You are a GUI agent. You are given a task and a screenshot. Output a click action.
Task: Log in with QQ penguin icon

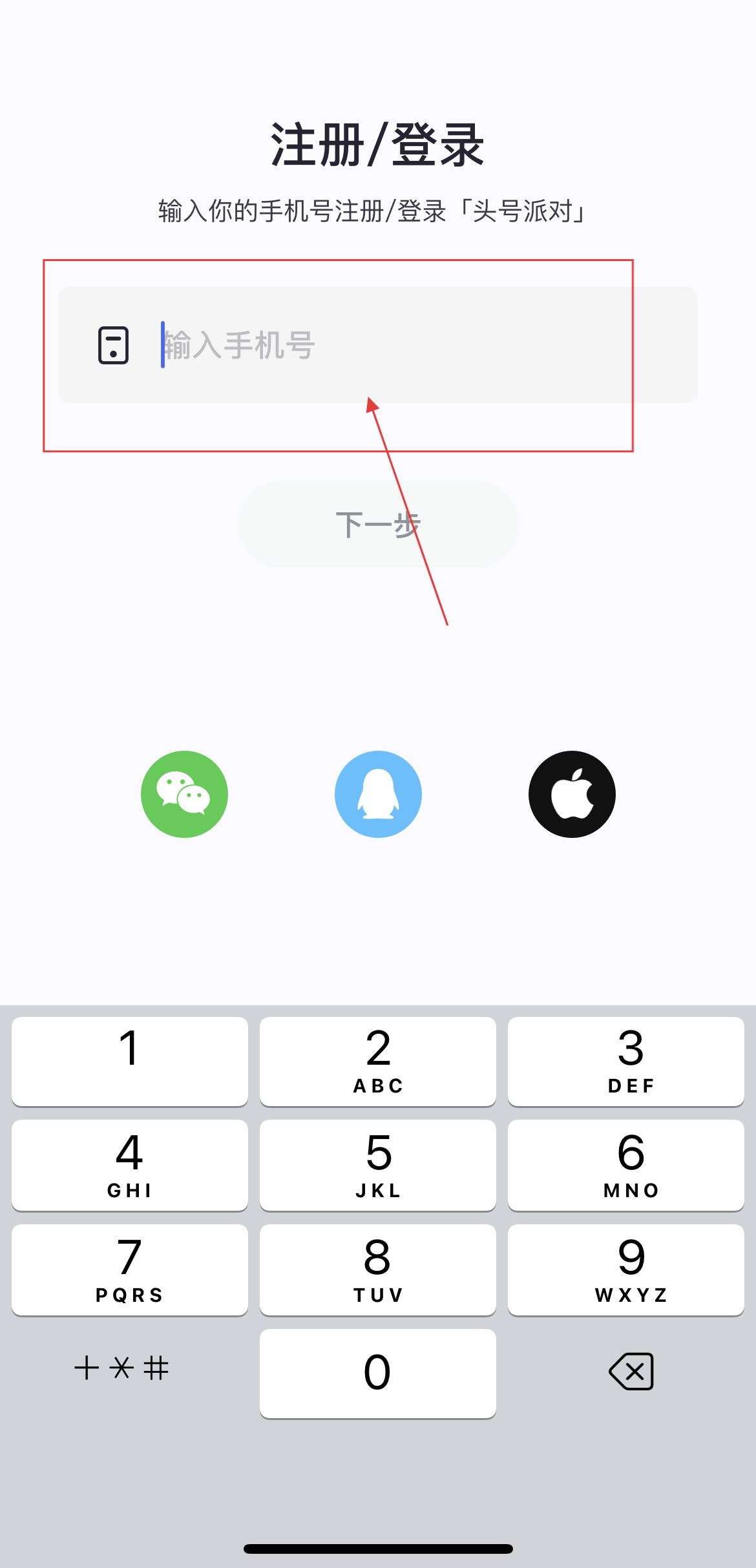[378, 794]
